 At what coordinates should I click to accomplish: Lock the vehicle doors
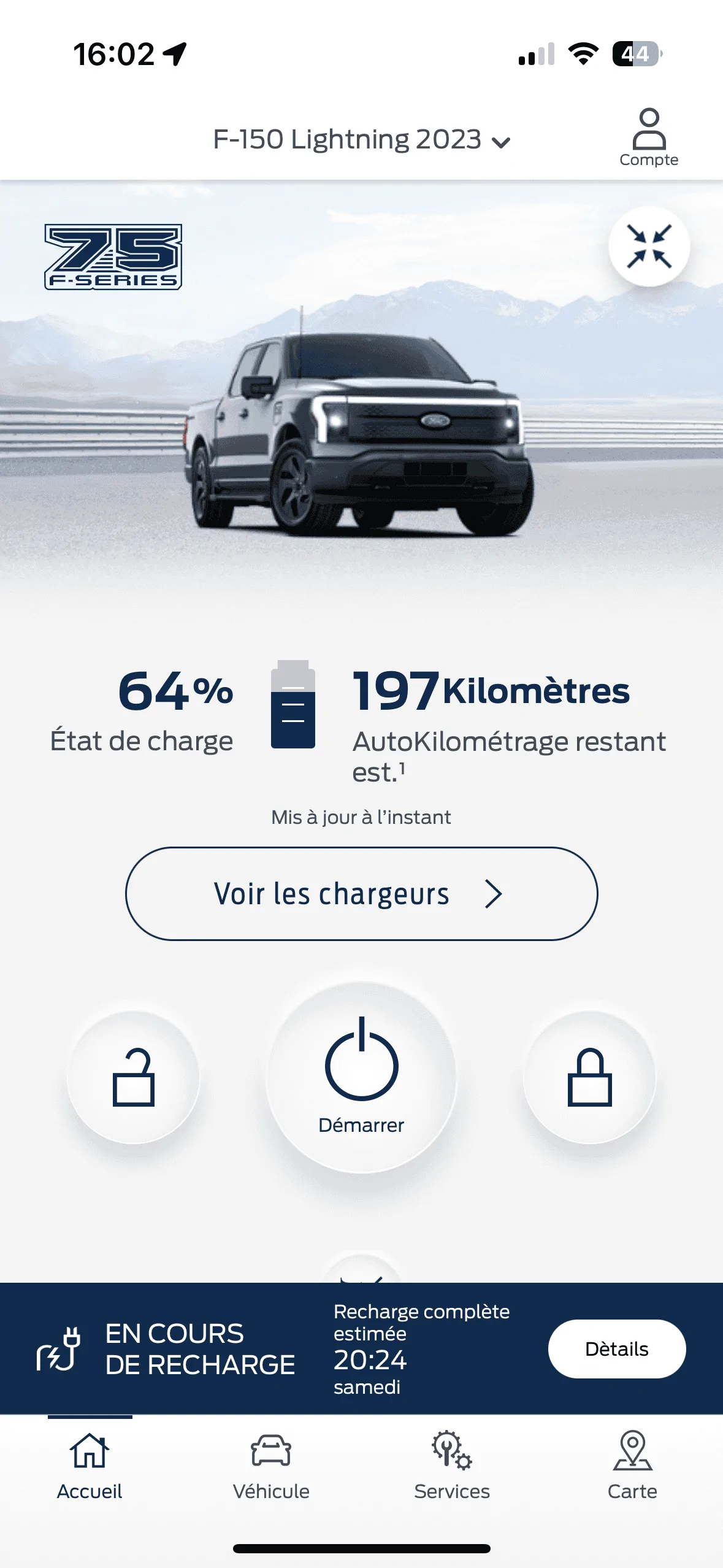point(589,1077)
